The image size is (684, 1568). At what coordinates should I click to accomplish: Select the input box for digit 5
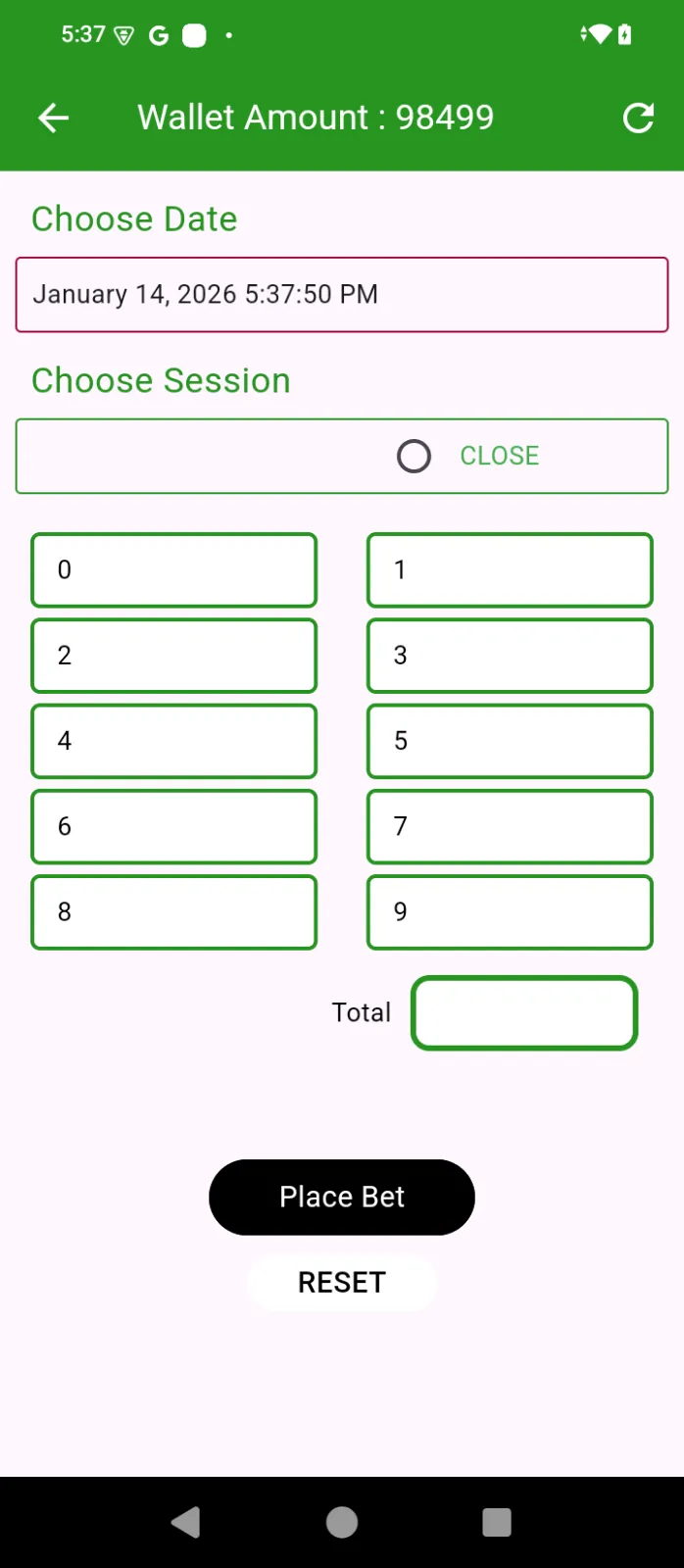(510, 741)
